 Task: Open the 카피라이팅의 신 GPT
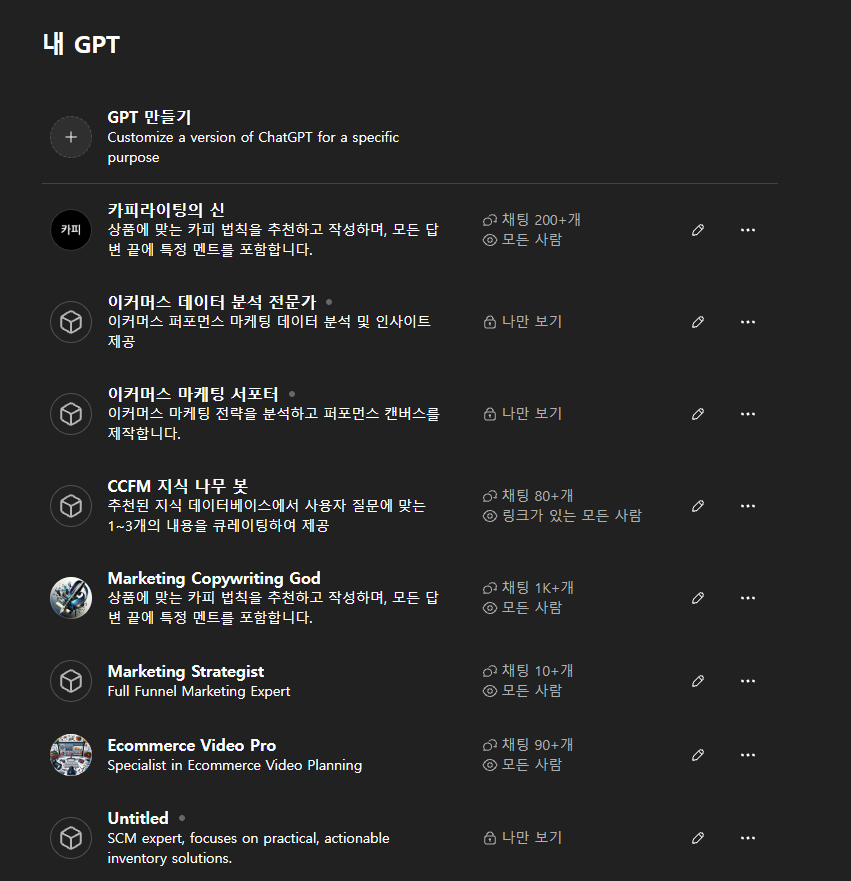click(166, 209)
